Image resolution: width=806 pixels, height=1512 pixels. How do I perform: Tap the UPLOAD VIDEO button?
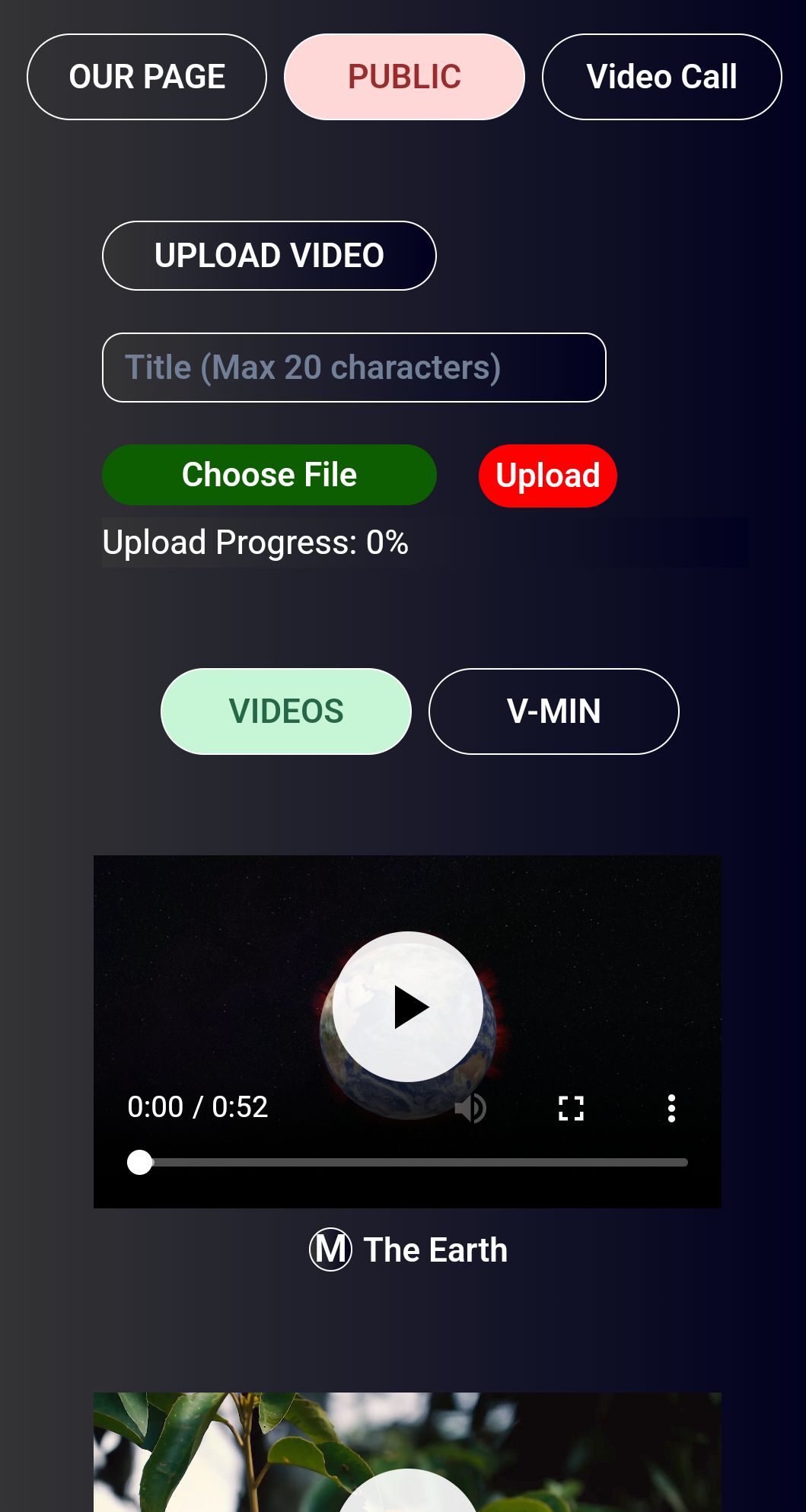coord(269,256)
